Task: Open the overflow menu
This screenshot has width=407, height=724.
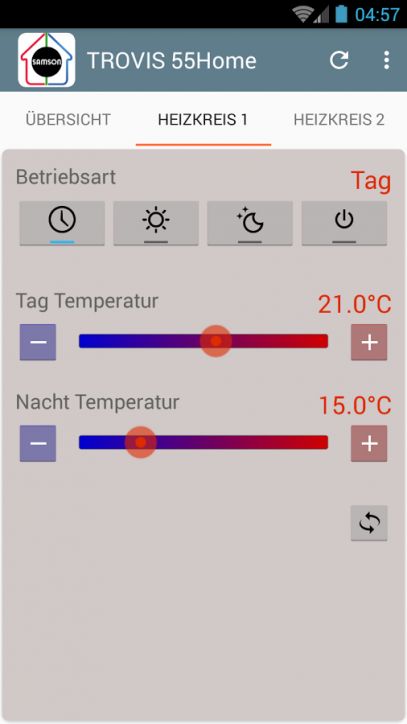Action: click(386, 60)
